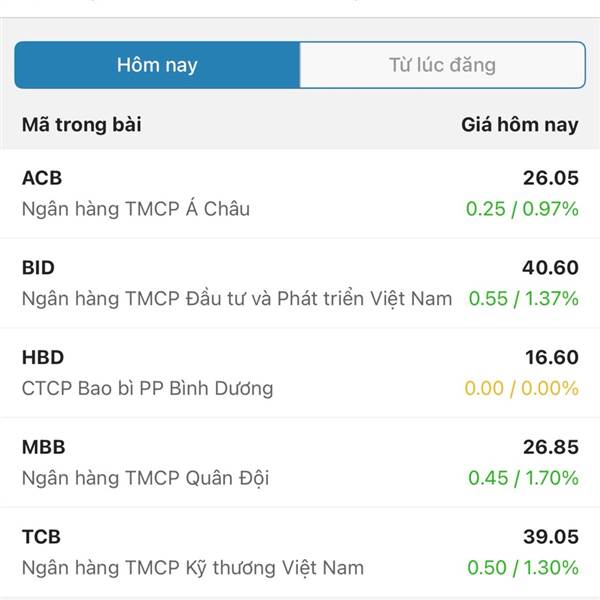Screen dimensions: 600x600
Task: Open the ACB stock row
Action: (300, 194)
